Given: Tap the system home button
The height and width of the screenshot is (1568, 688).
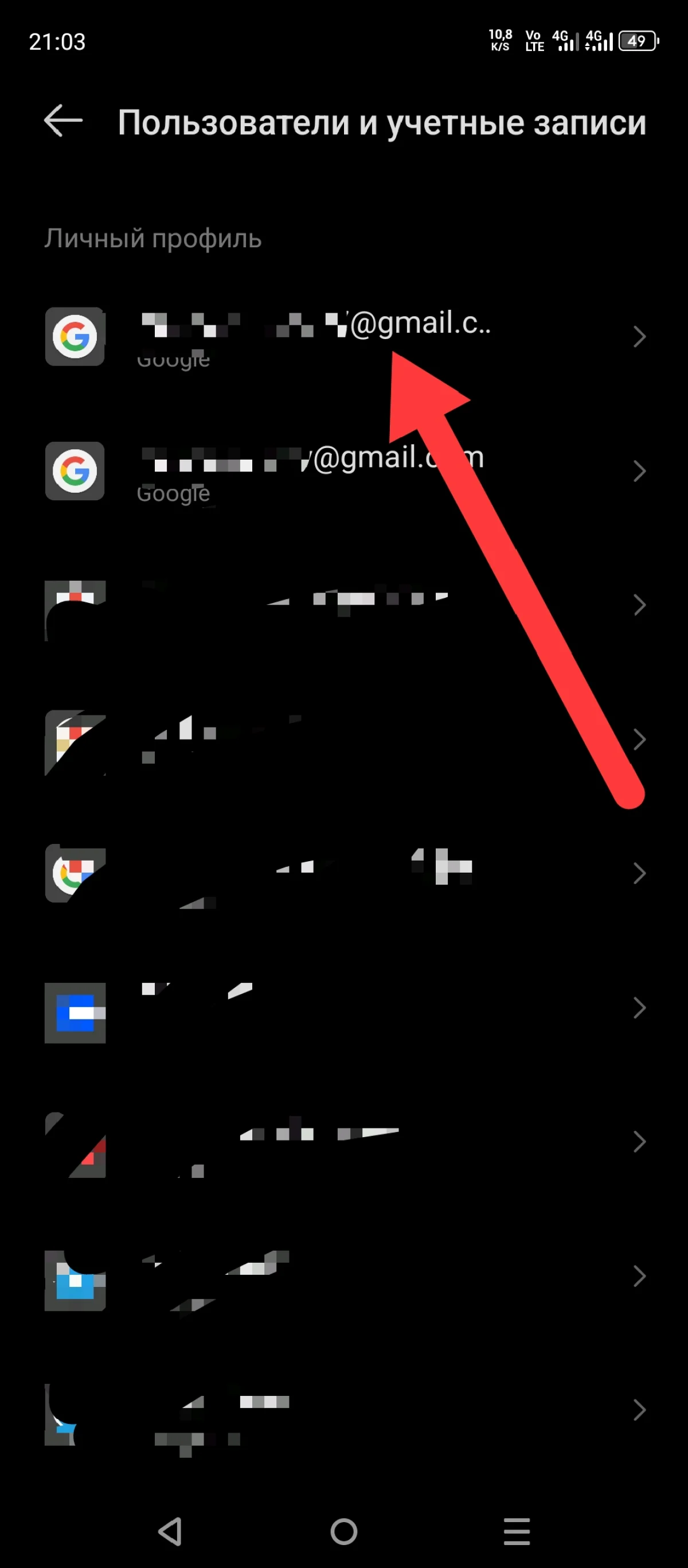Looking at the screenshot, I should [x=343, y=1531].
